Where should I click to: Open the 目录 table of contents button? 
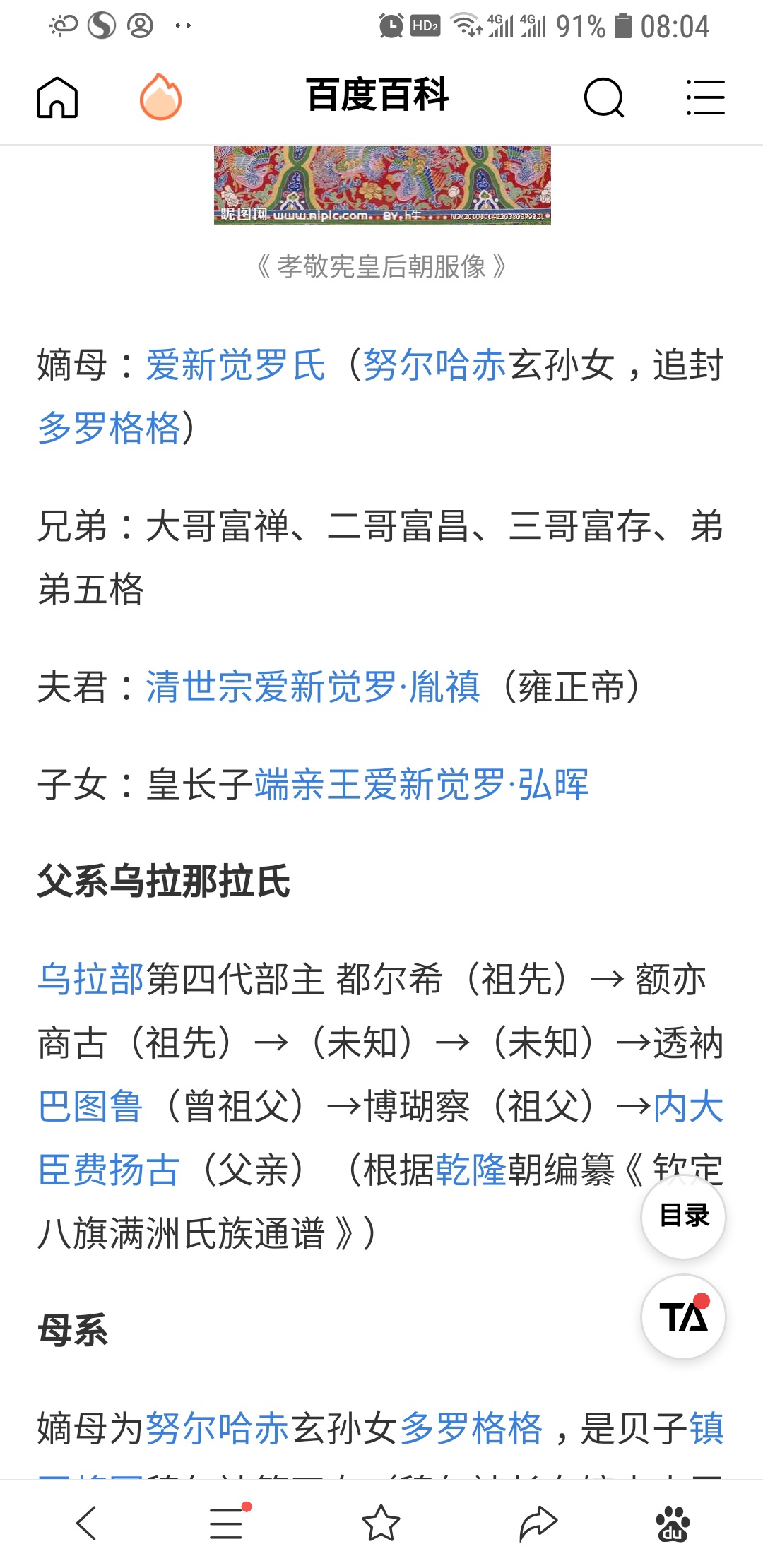(x=683, y=1216)
